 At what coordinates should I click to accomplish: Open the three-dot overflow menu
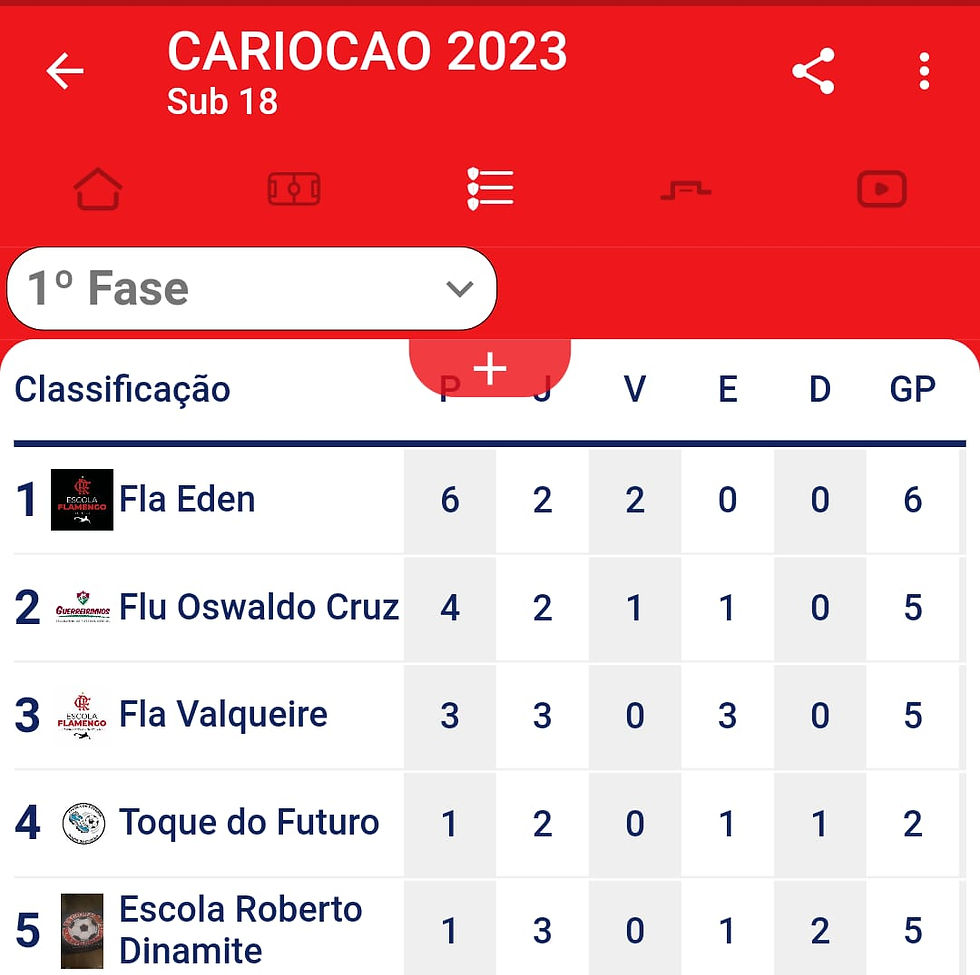click(924, 72)
